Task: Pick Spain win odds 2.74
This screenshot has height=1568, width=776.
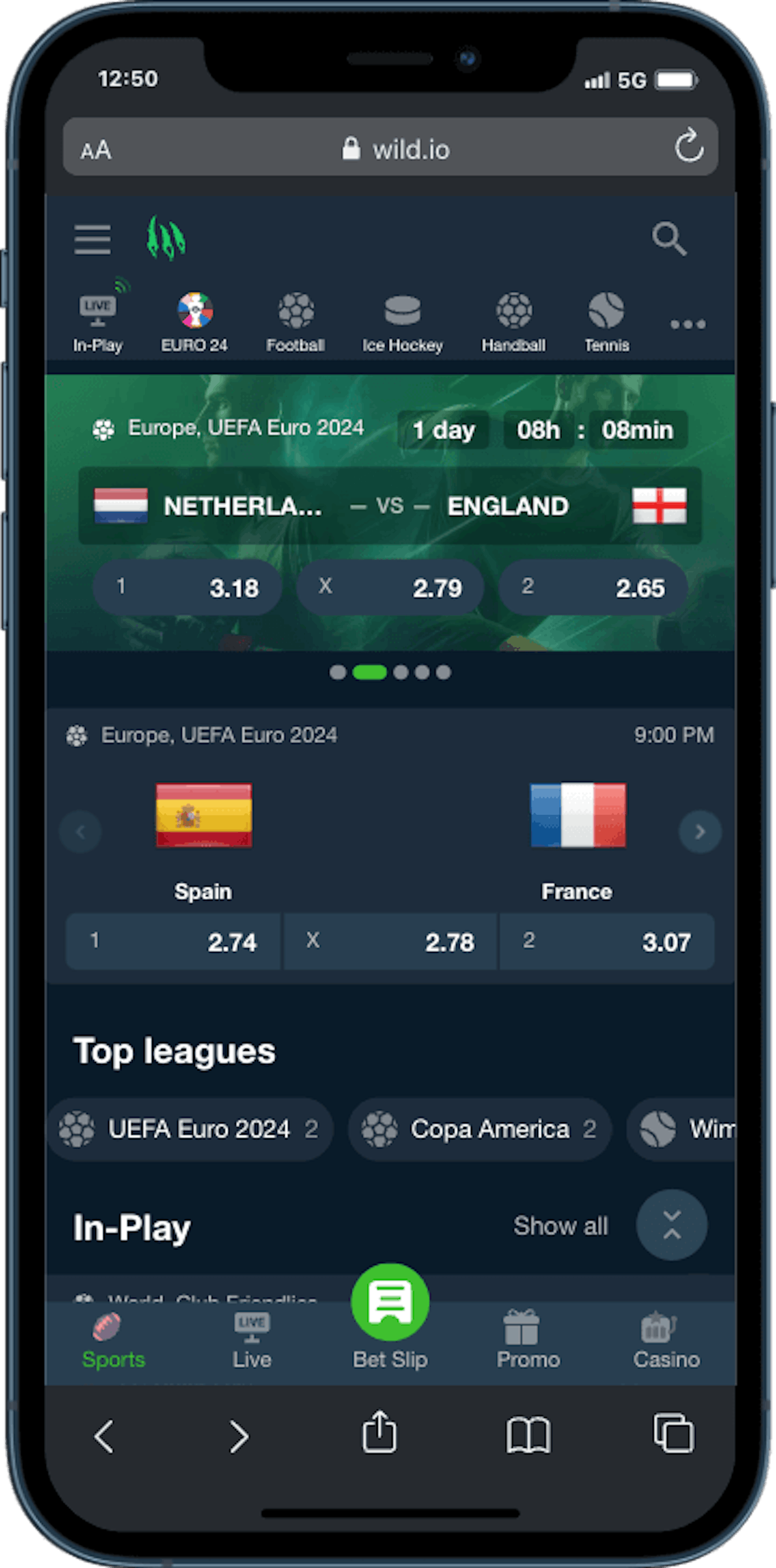Action: point(173,942)
